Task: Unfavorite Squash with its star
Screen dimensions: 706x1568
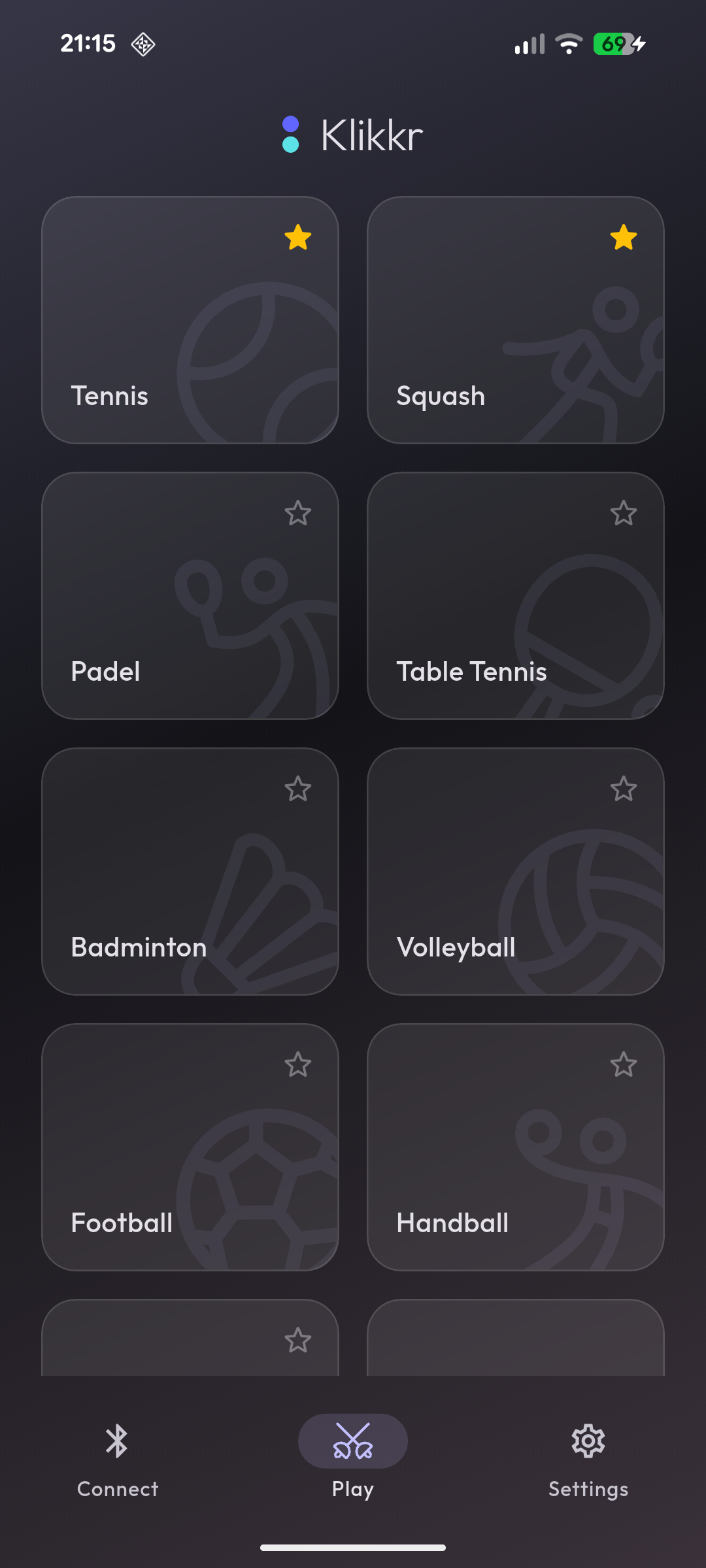Action: [624, 238]
